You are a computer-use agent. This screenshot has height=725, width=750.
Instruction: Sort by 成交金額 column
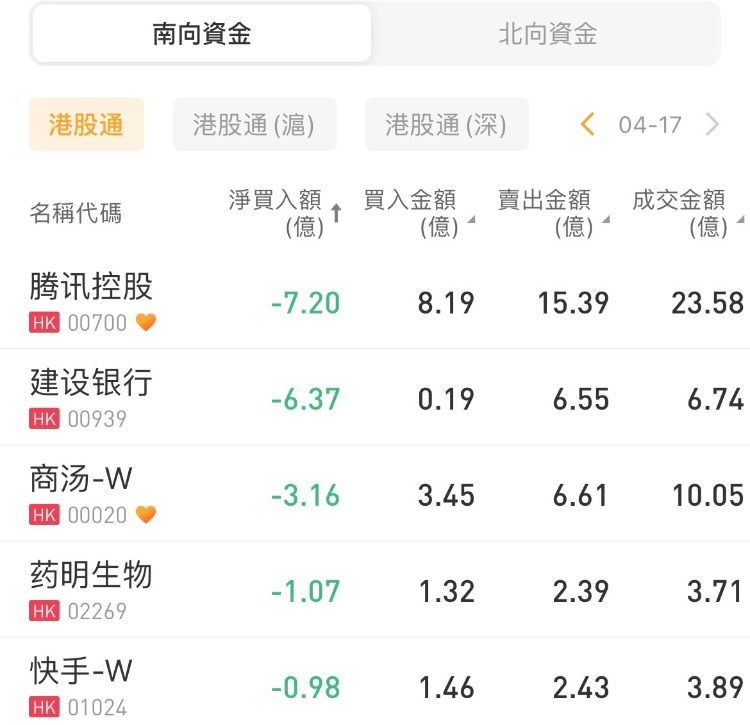[687, 213]
